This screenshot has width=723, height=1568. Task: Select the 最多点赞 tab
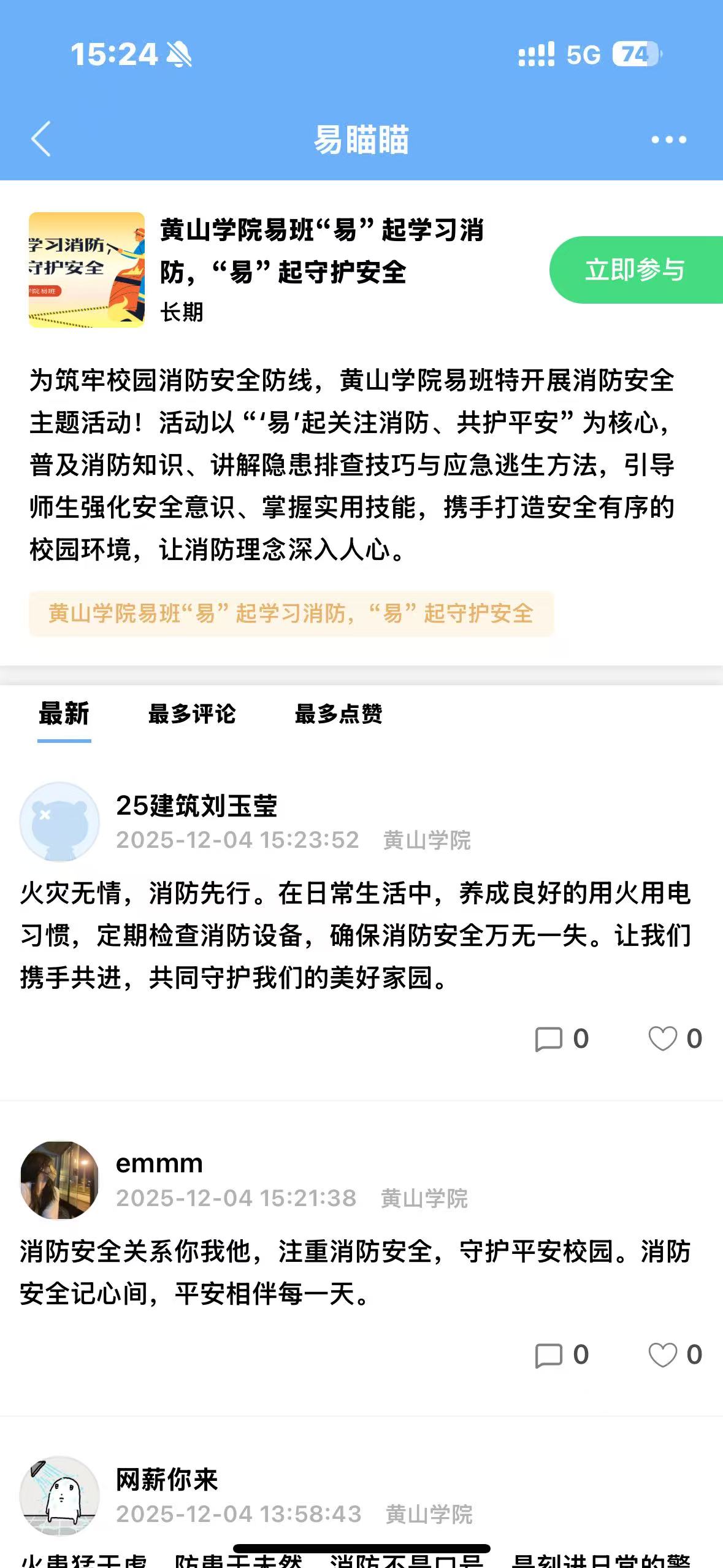point(339,713)
